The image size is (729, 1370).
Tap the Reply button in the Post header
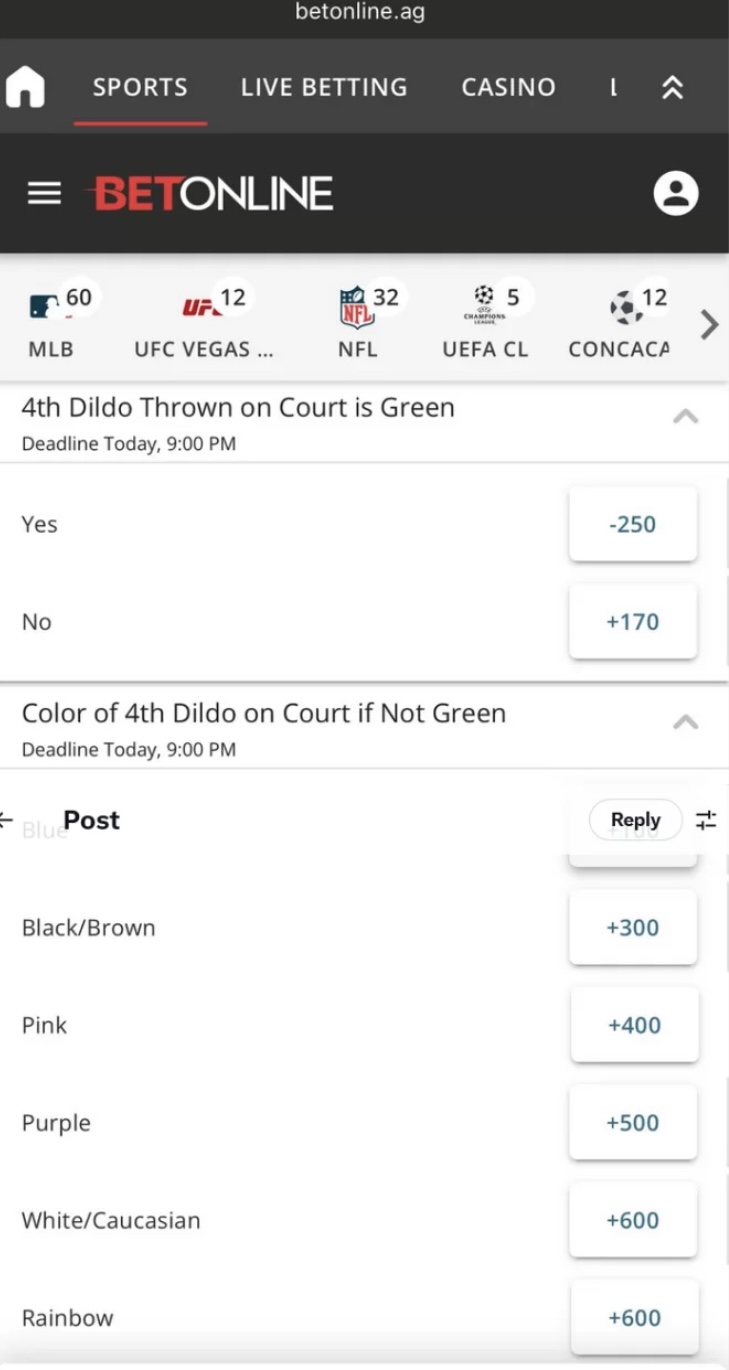pyautogui.click(x=636, y=820)
